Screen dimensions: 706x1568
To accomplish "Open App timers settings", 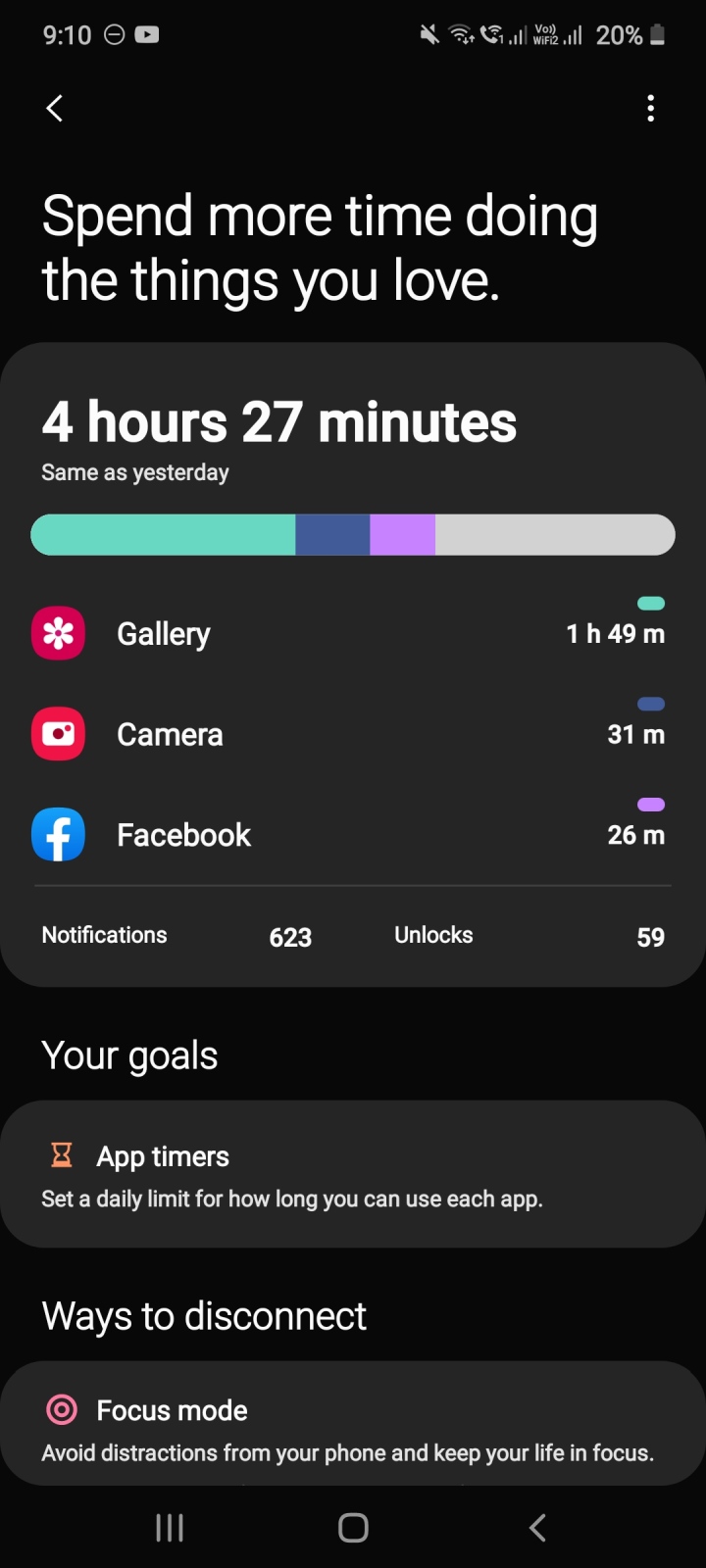I will pos(353,1174).
